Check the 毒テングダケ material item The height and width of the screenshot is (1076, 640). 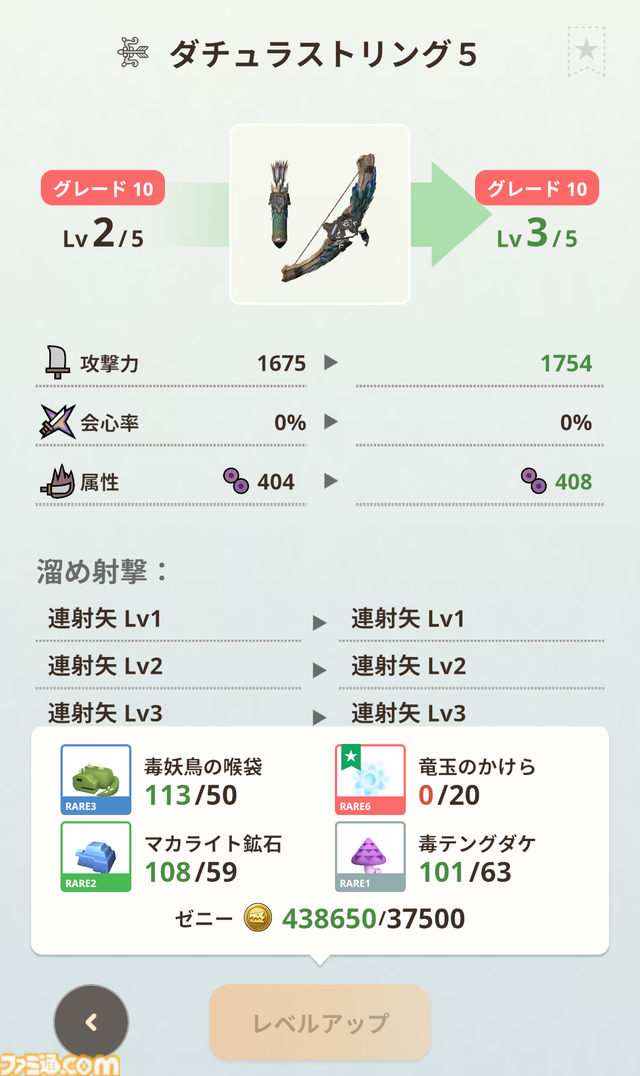[369, 857]
